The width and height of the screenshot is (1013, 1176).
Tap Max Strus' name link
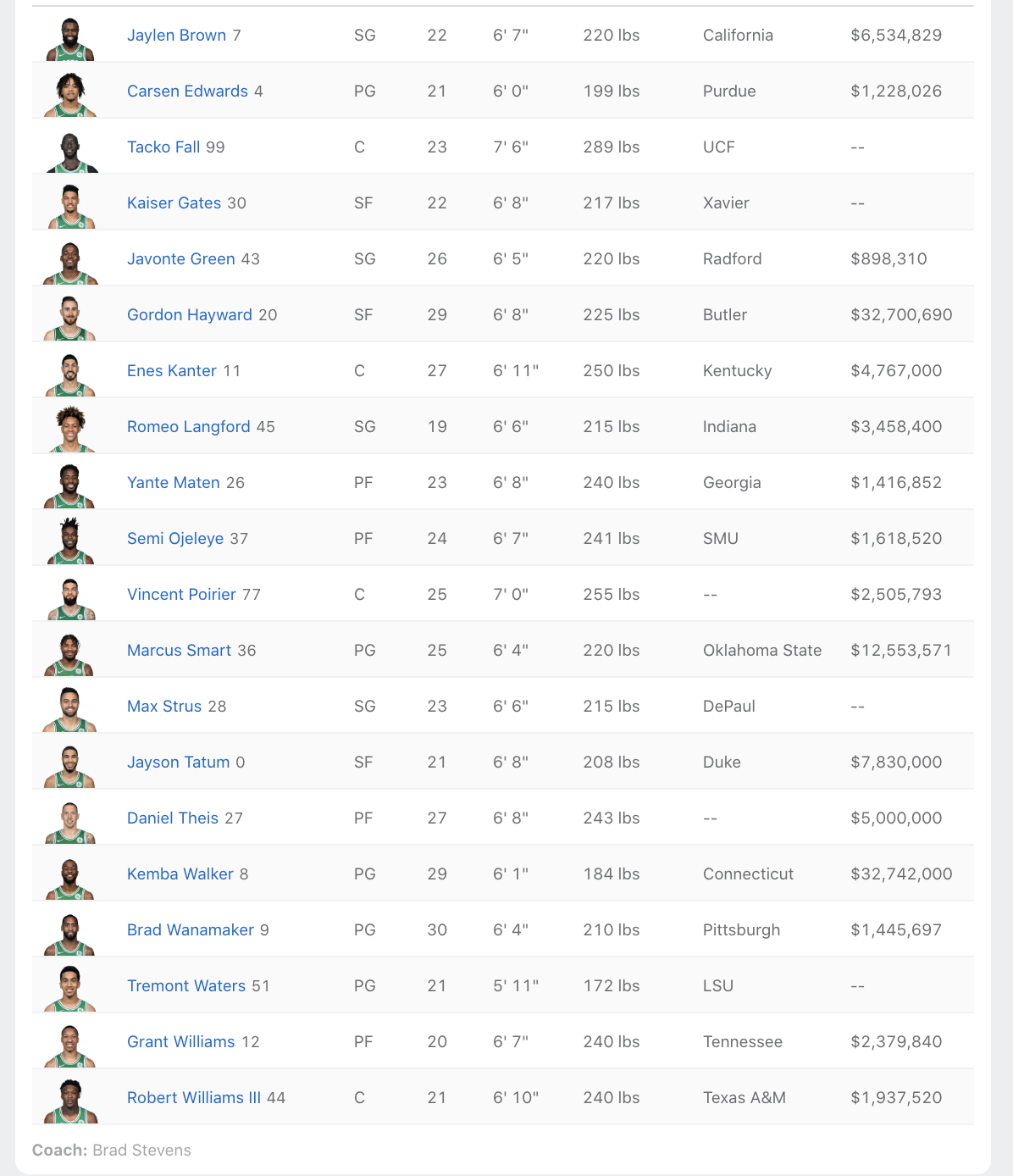[164, 707]
